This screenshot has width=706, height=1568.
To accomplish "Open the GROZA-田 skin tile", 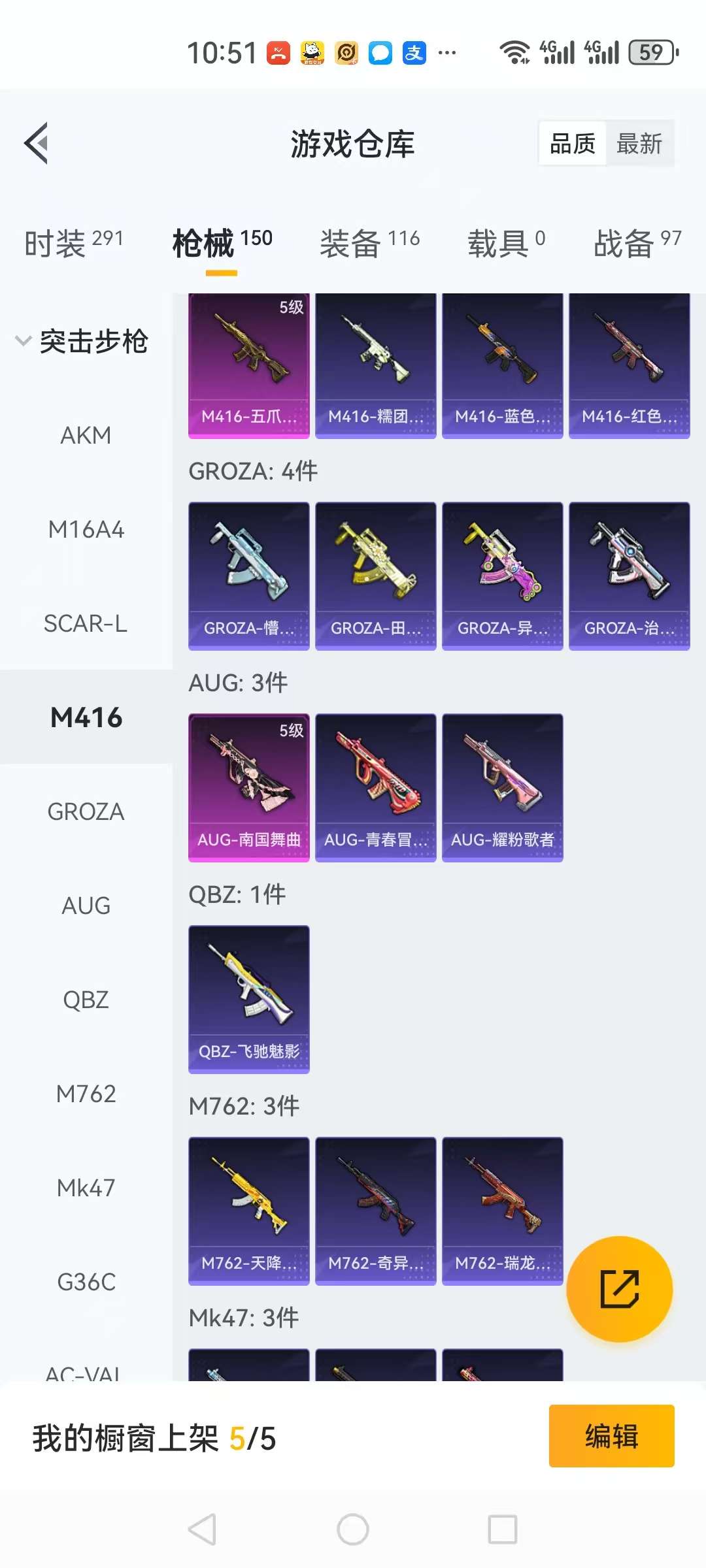I will (375, 576).
